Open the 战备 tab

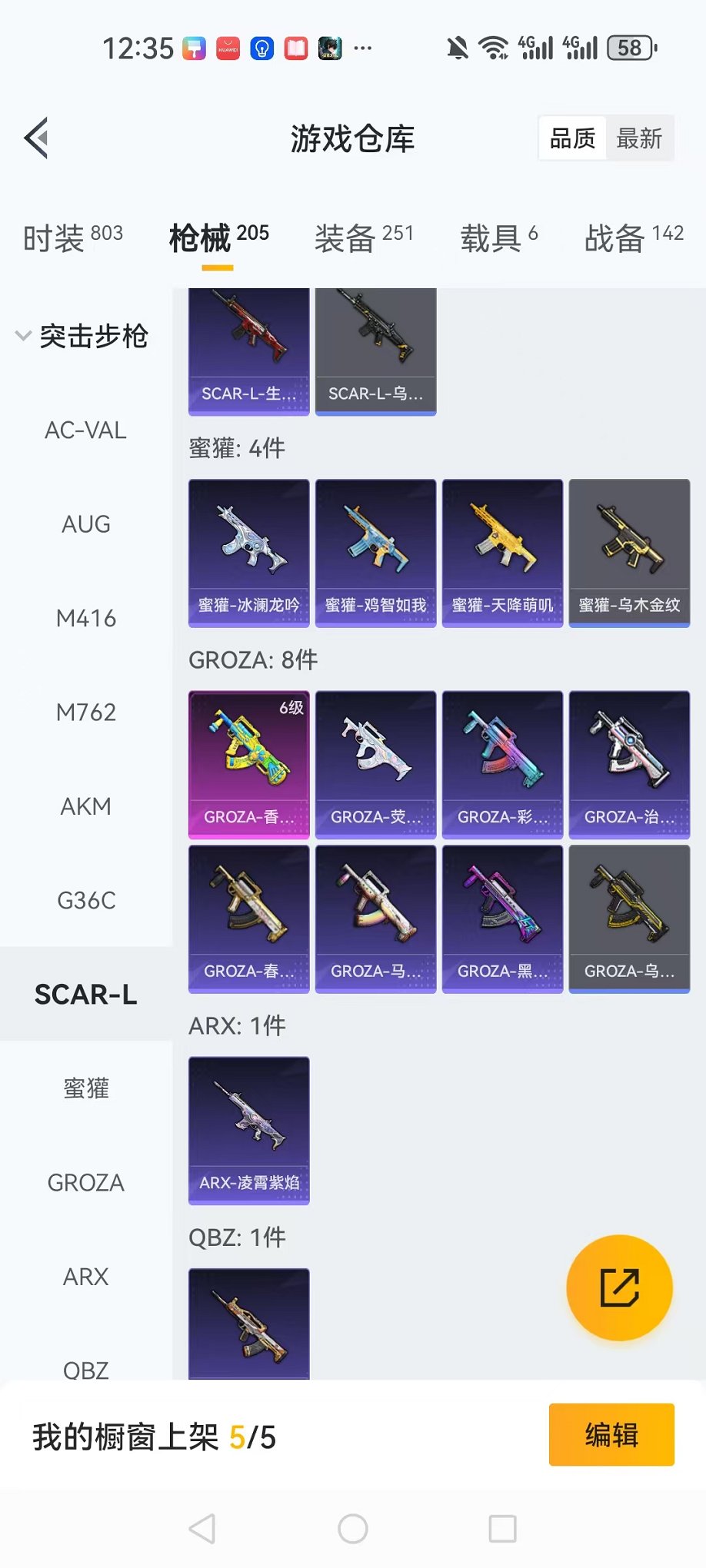[x=633, y=238]
